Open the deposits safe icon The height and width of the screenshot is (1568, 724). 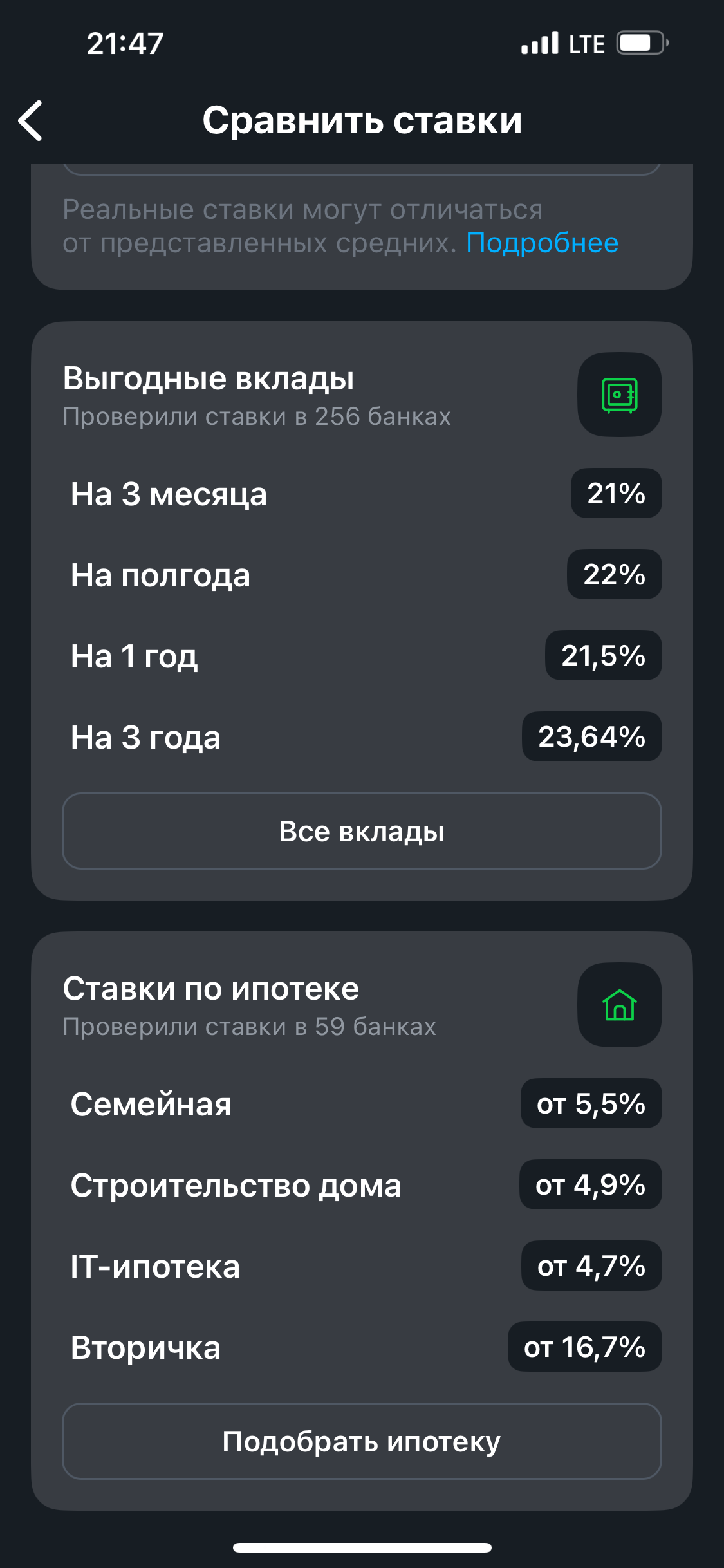pos(618,395)
